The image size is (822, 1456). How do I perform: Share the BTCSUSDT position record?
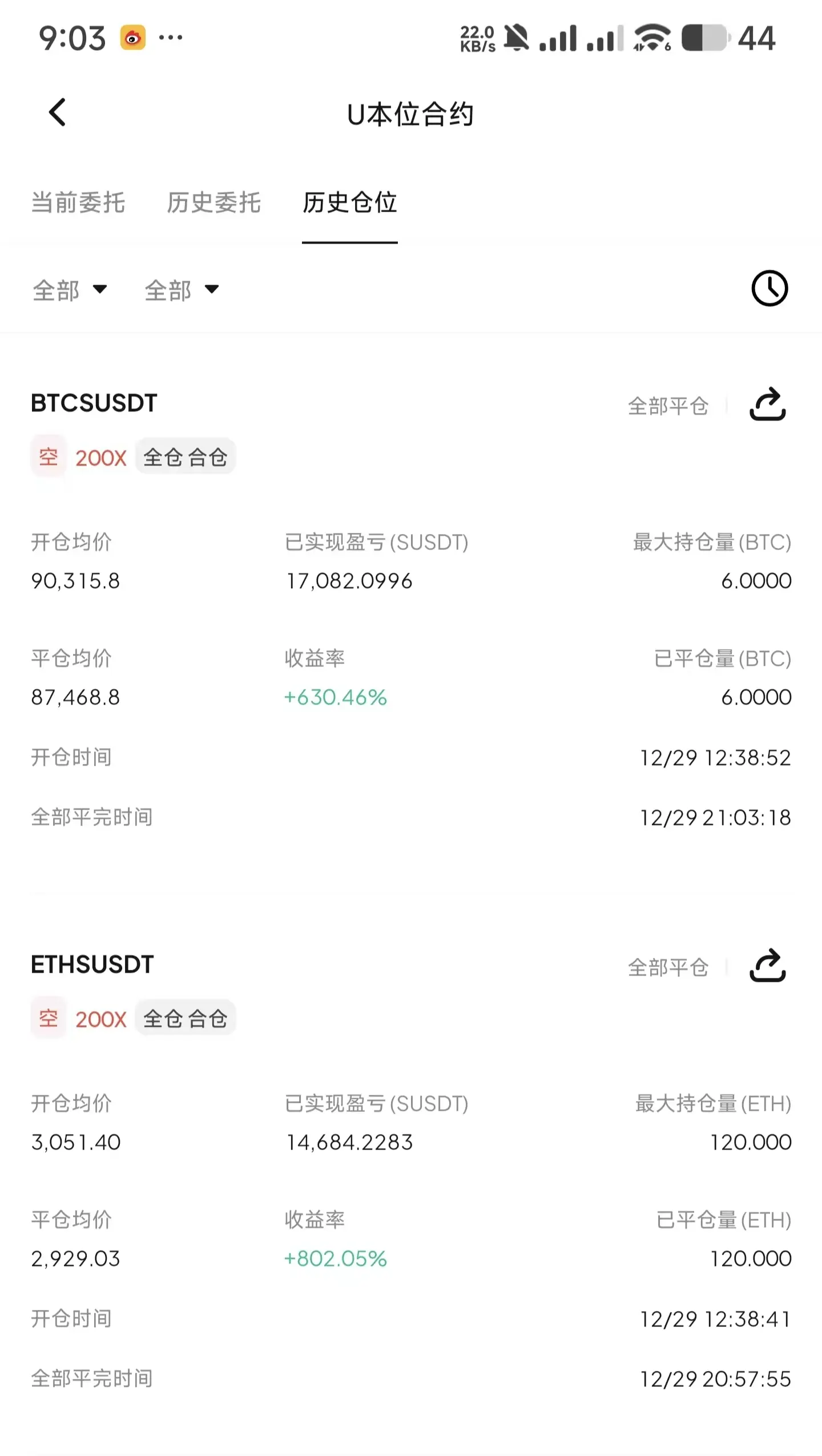click(x=767, y=404)
